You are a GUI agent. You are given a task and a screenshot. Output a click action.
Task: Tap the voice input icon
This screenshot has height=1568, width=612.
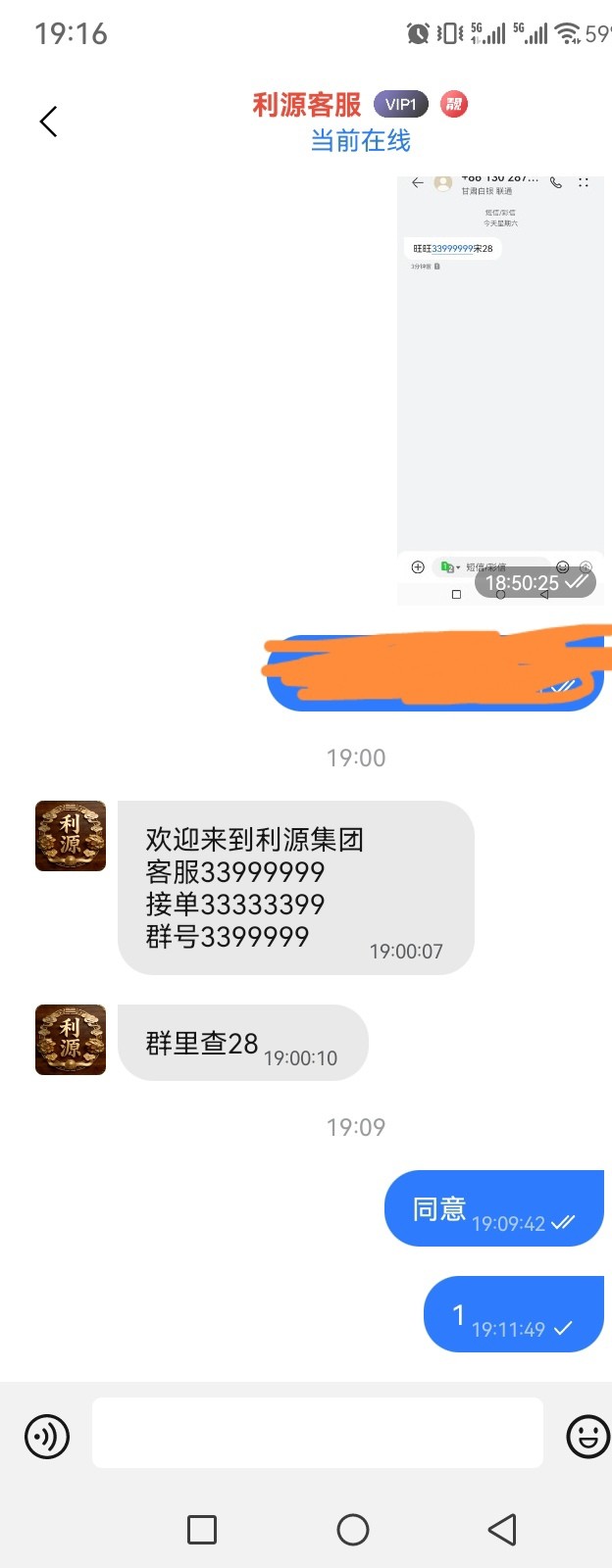pyautogui.click(x=47, y=1437)
